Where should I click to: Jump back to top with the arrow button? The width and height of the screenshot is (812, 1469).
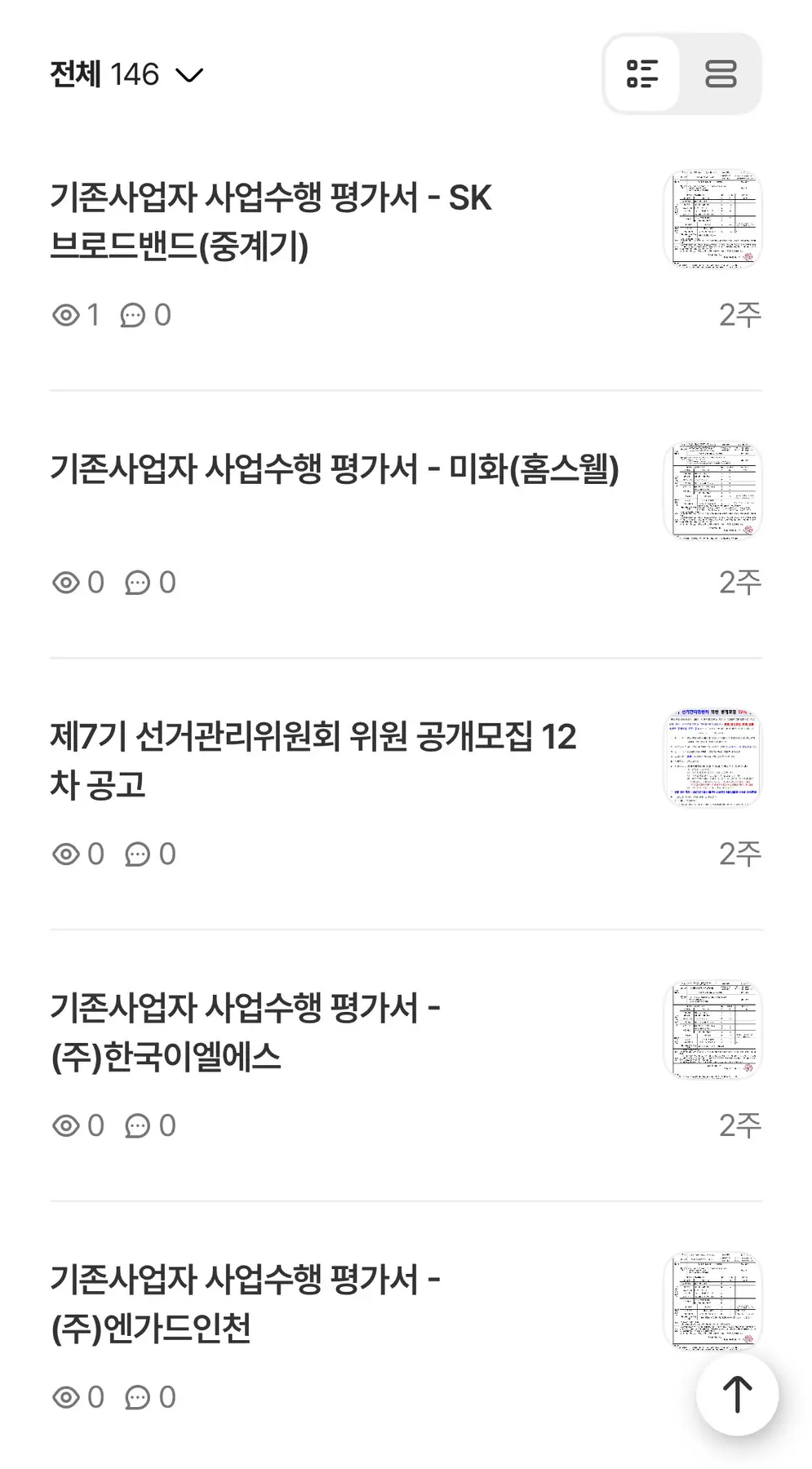point(737,1394)
